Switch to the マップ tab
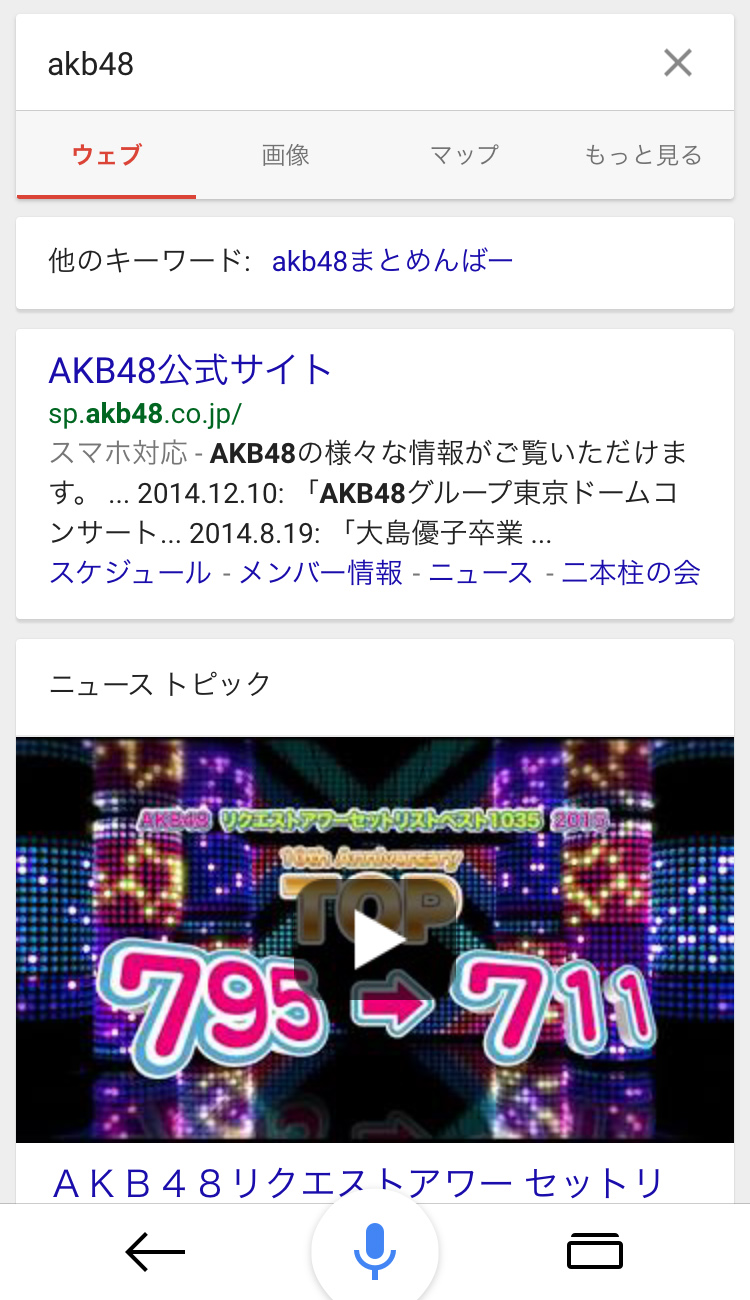The width and height of the screenshot is (750, 1300). 464,155
